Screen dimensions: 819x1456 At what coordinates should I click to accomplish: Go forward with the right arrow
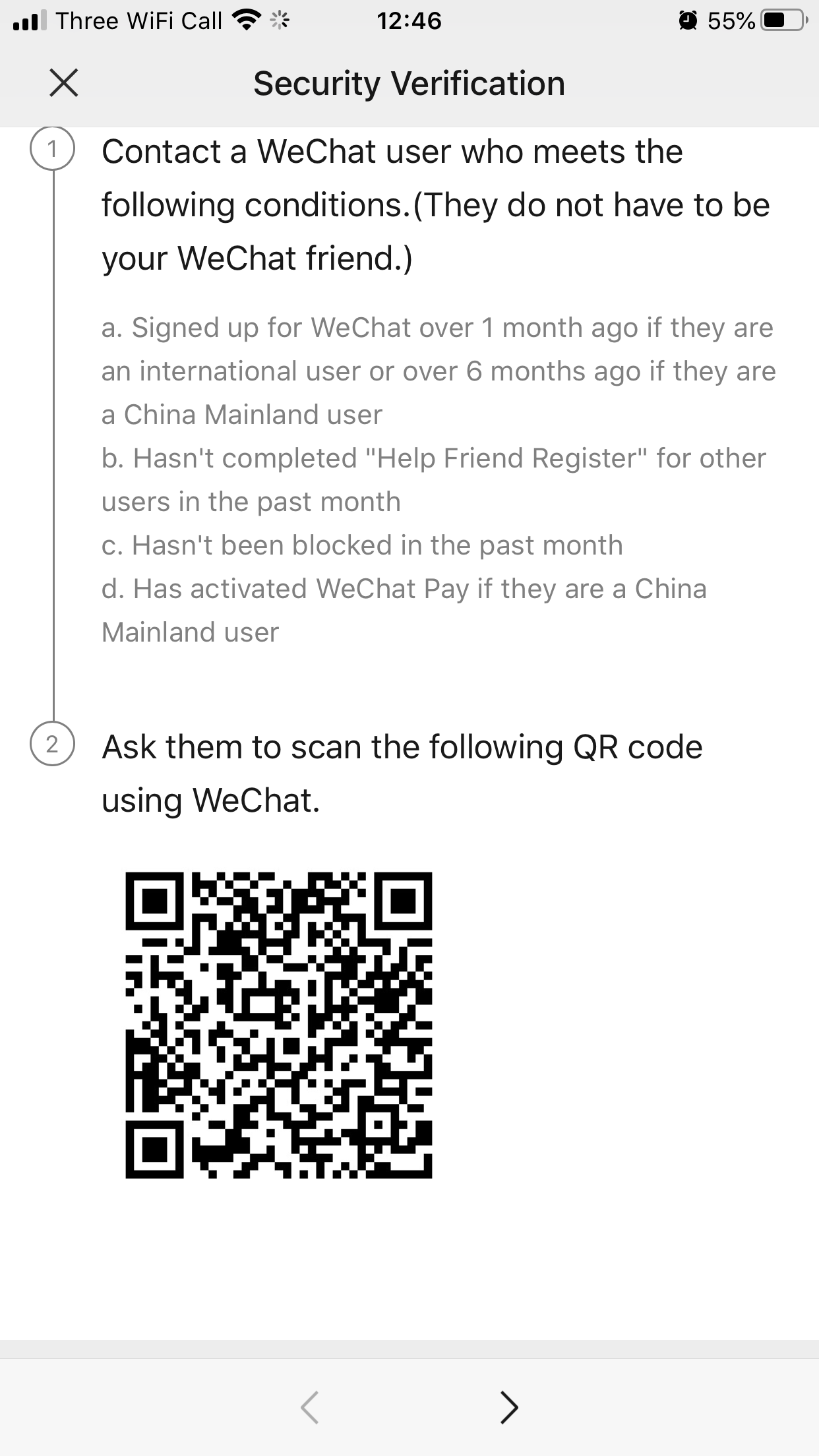pyautogui.click(x=508, y=1407)
